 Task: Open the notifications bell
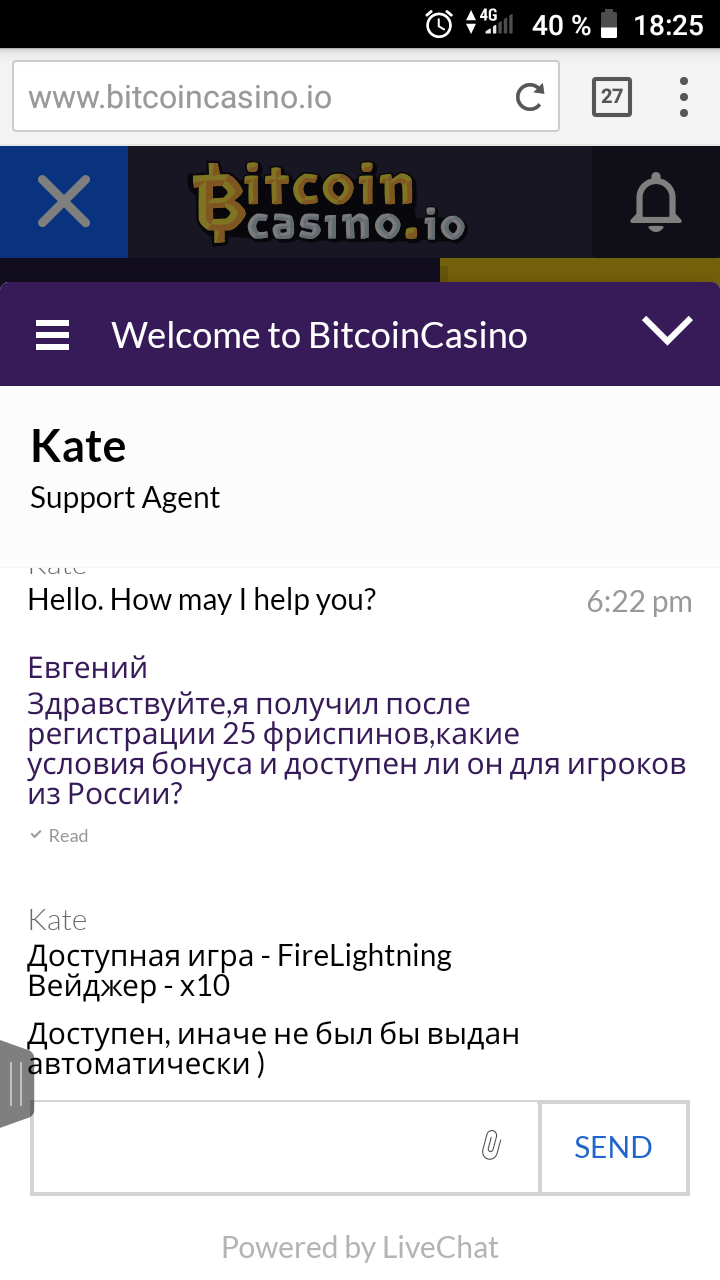(656, 201)
